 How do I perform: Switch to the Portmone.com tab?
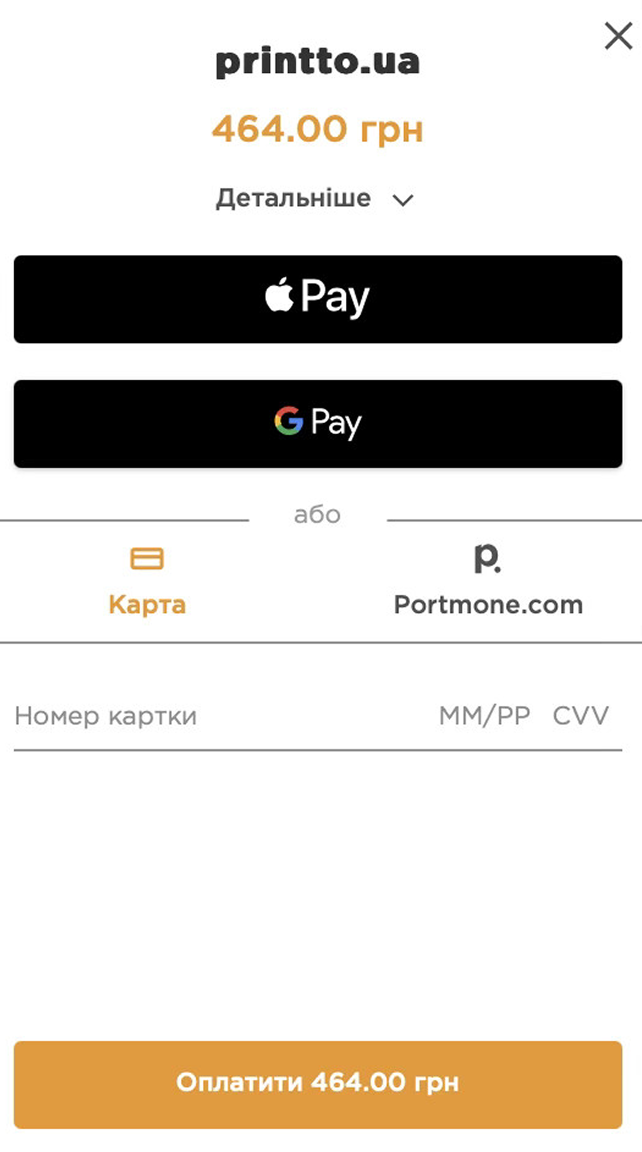click(488, 582)
